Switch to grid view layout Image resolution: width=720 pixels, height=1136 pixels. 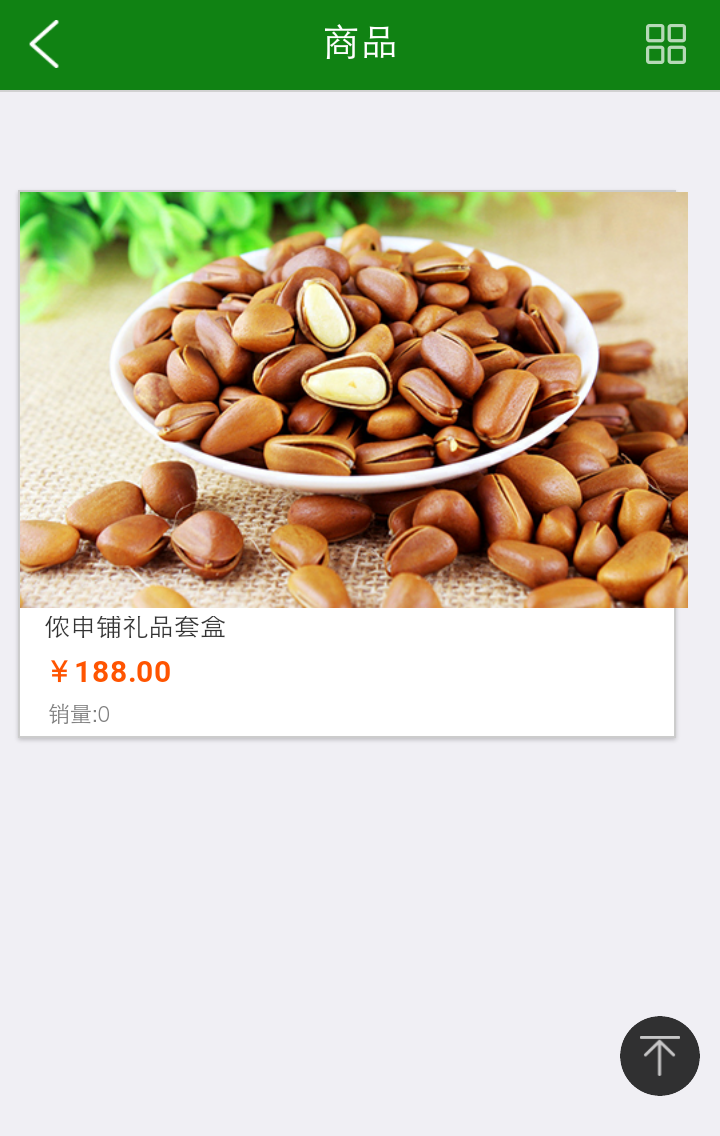click(665, 45)
